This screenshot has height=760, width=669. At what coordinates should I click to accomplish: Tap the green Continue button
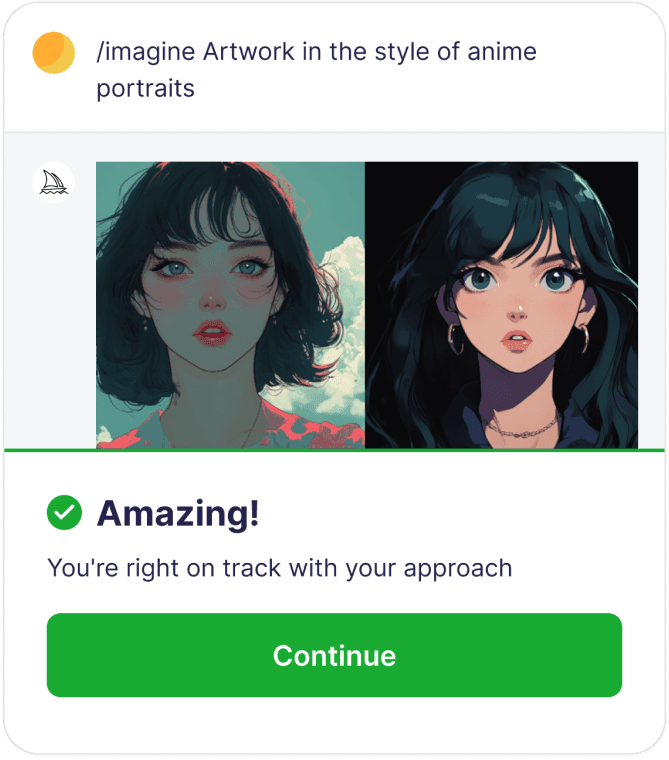[334, 655]
